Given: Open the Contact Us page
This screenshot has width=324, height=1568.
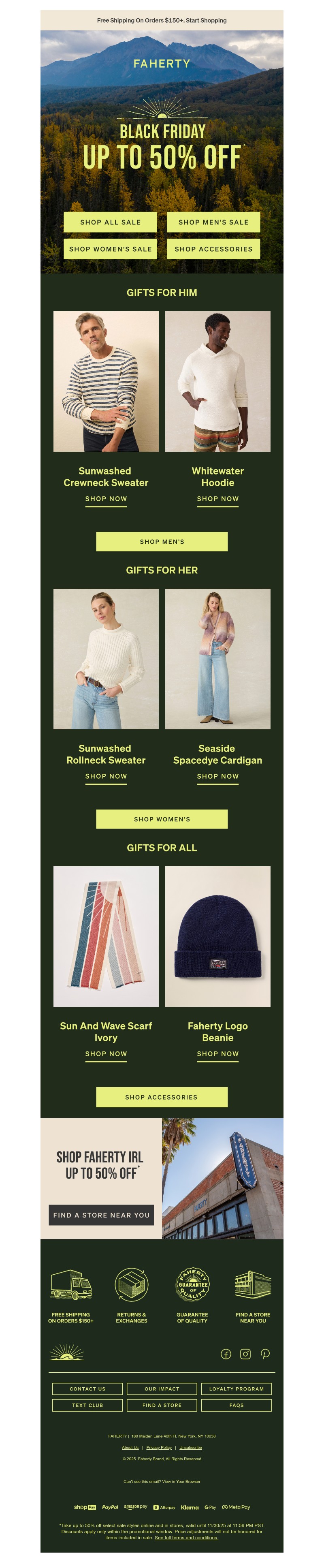Looking at the screenshot, I should (87, 1389).
